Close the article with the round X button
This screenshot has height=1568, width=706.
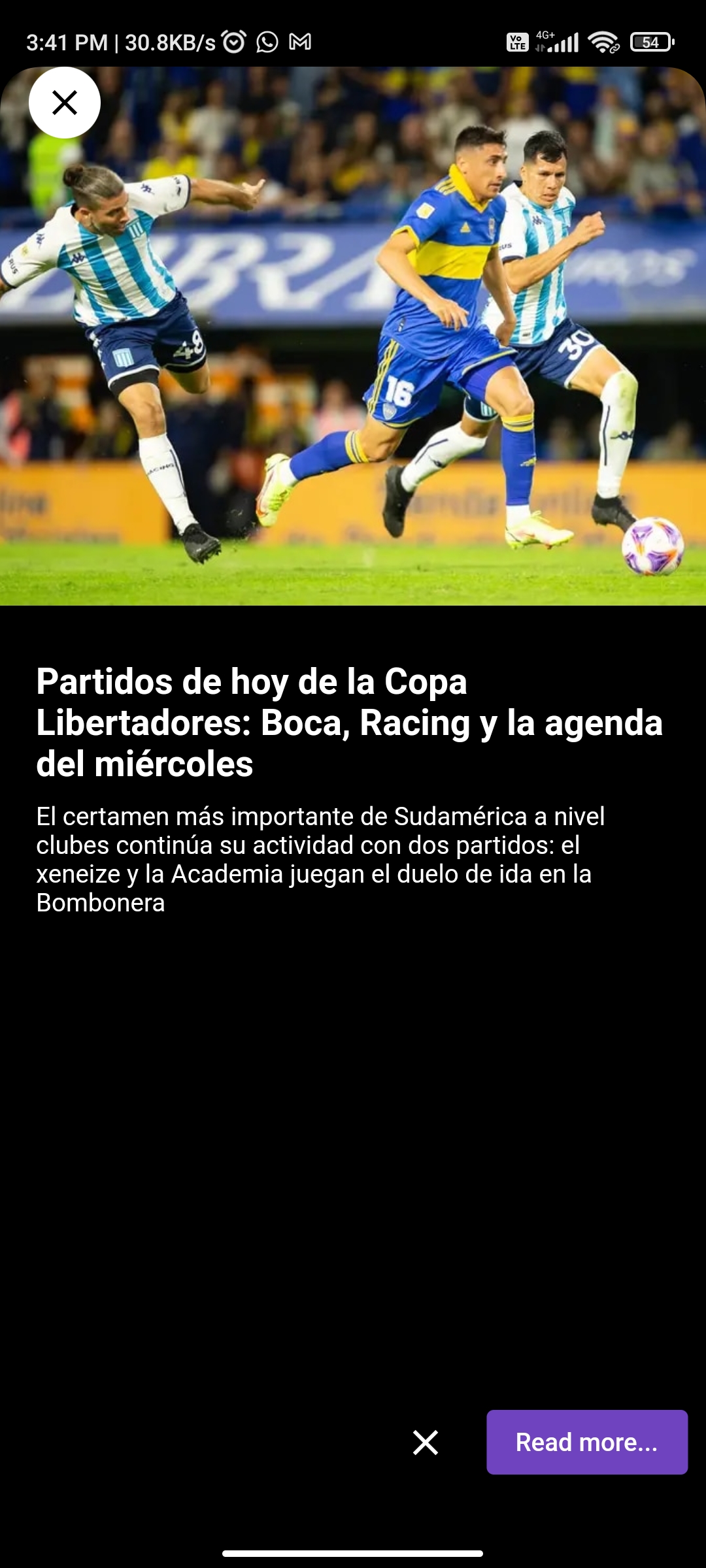(x=65, y=103)
